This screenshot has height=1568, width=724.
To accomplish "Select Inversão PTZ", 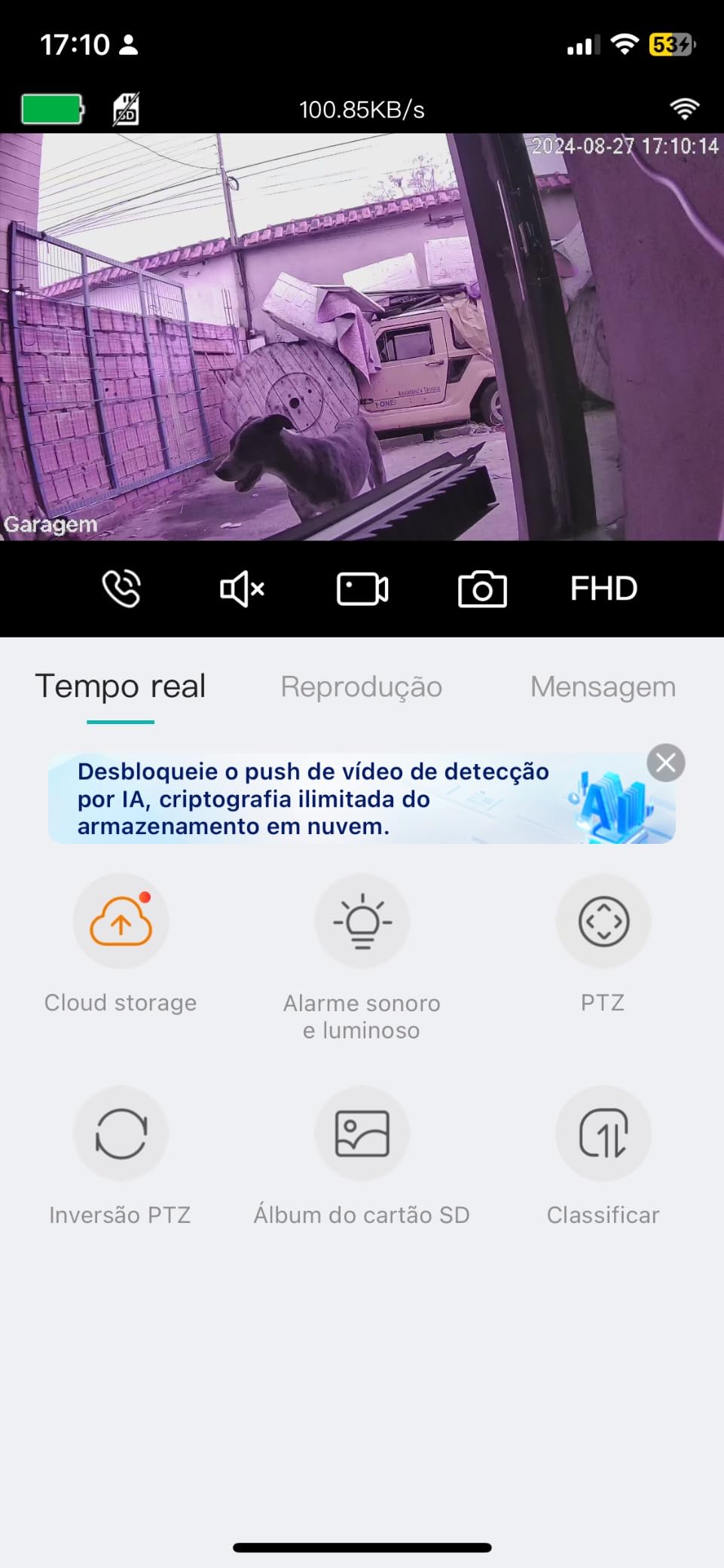I will (x=121, y=1134).
